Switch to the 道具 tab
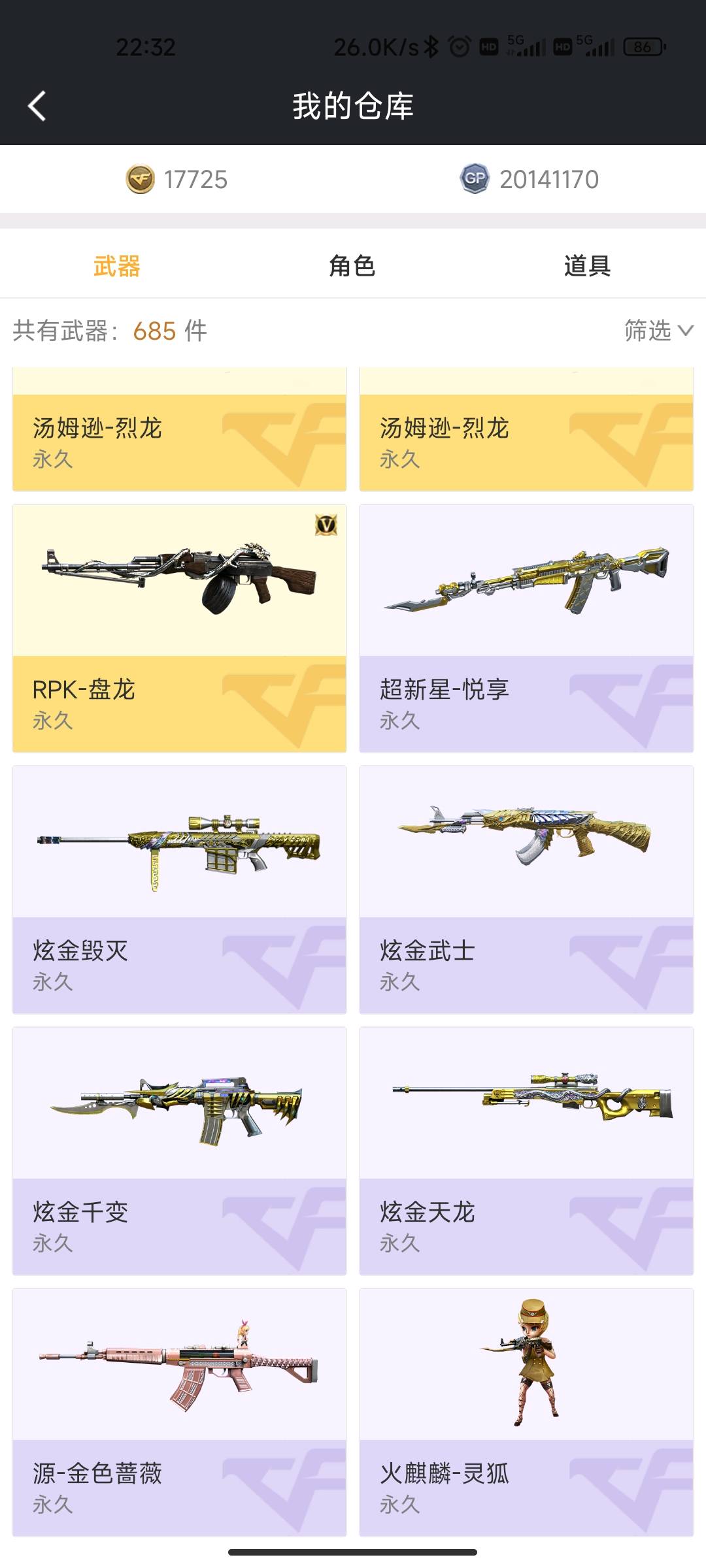Screen dimensions: 706x1568 click(x=587, y=266)
